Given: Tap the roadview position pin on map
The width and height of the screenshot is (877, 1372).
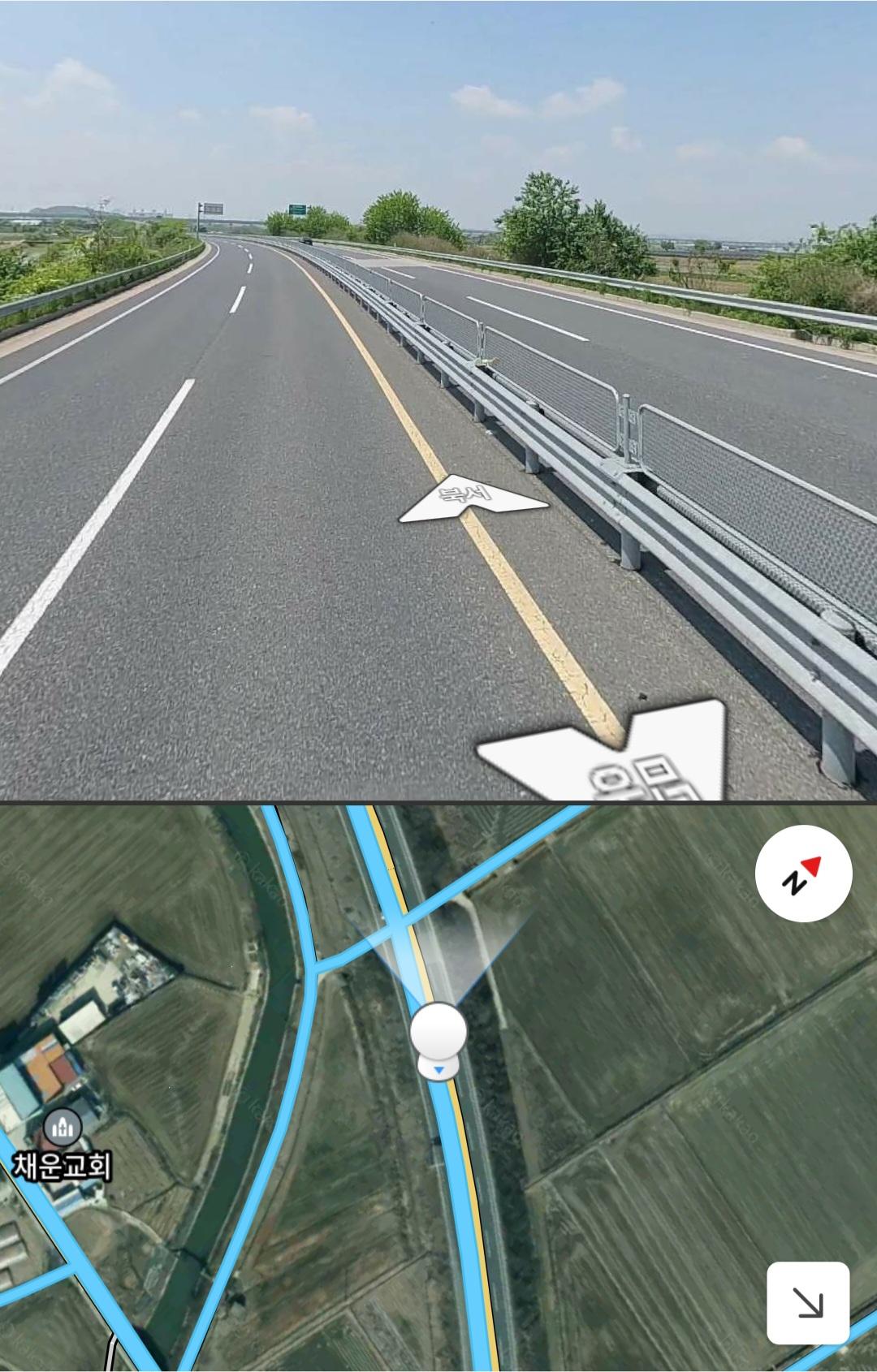Looking at the screenshot, I should [x=438, y=1033].
